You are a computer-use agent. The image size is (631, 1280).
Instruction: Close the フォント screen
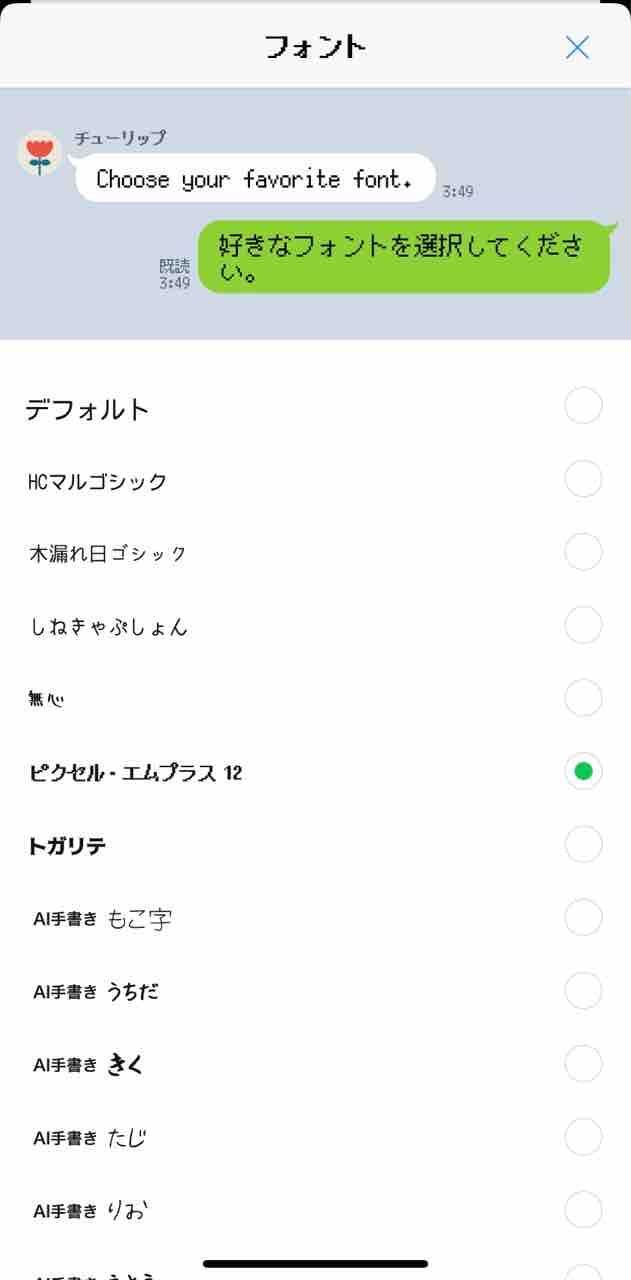tap(577, 47)
